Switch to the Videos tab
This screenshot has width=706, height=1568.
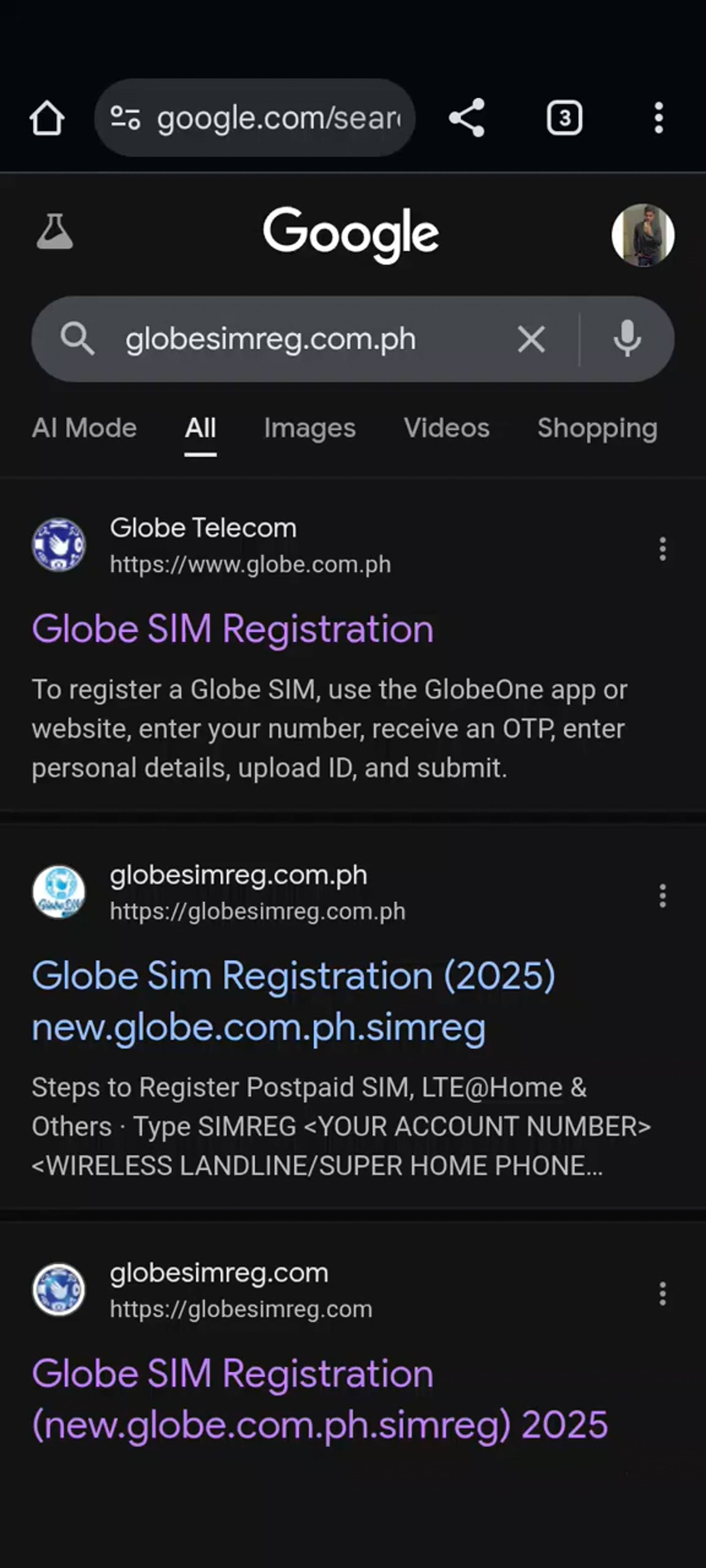(x=447, y=428)
